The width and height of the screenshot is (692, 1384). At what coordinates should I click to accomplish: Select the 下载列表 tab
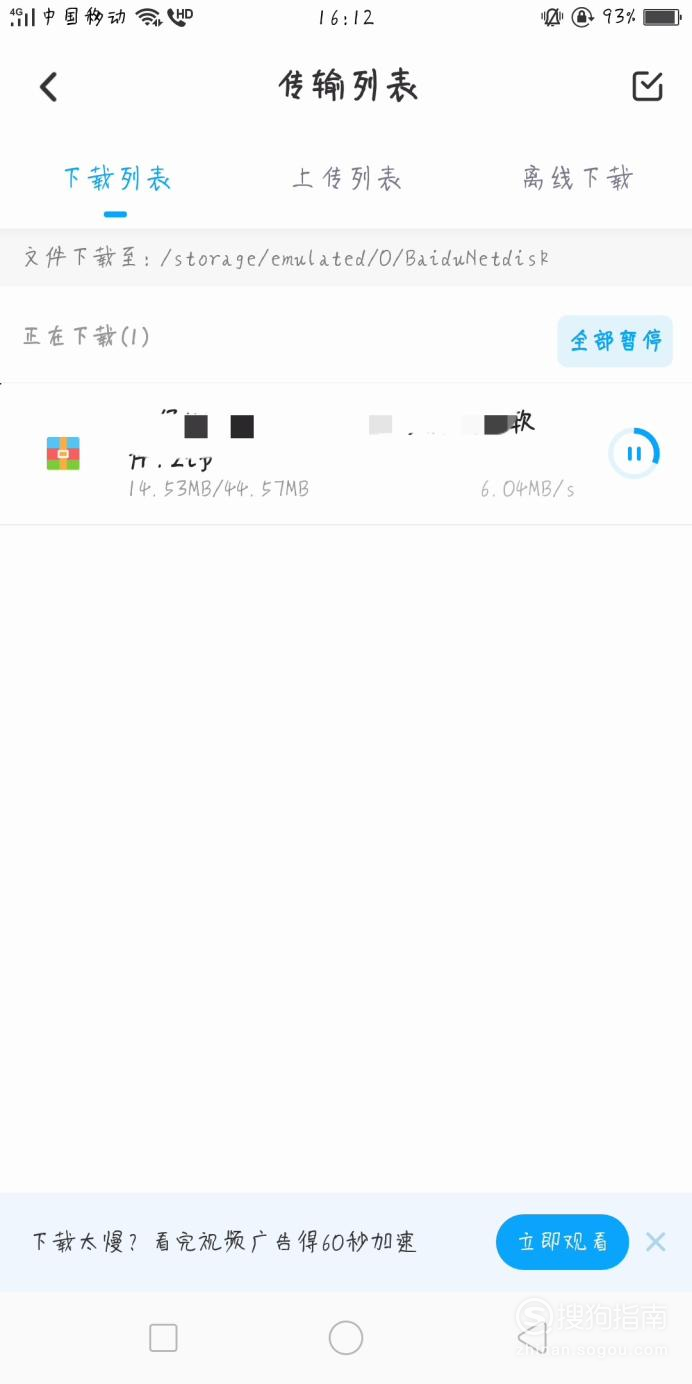click(x=116, y=179)
